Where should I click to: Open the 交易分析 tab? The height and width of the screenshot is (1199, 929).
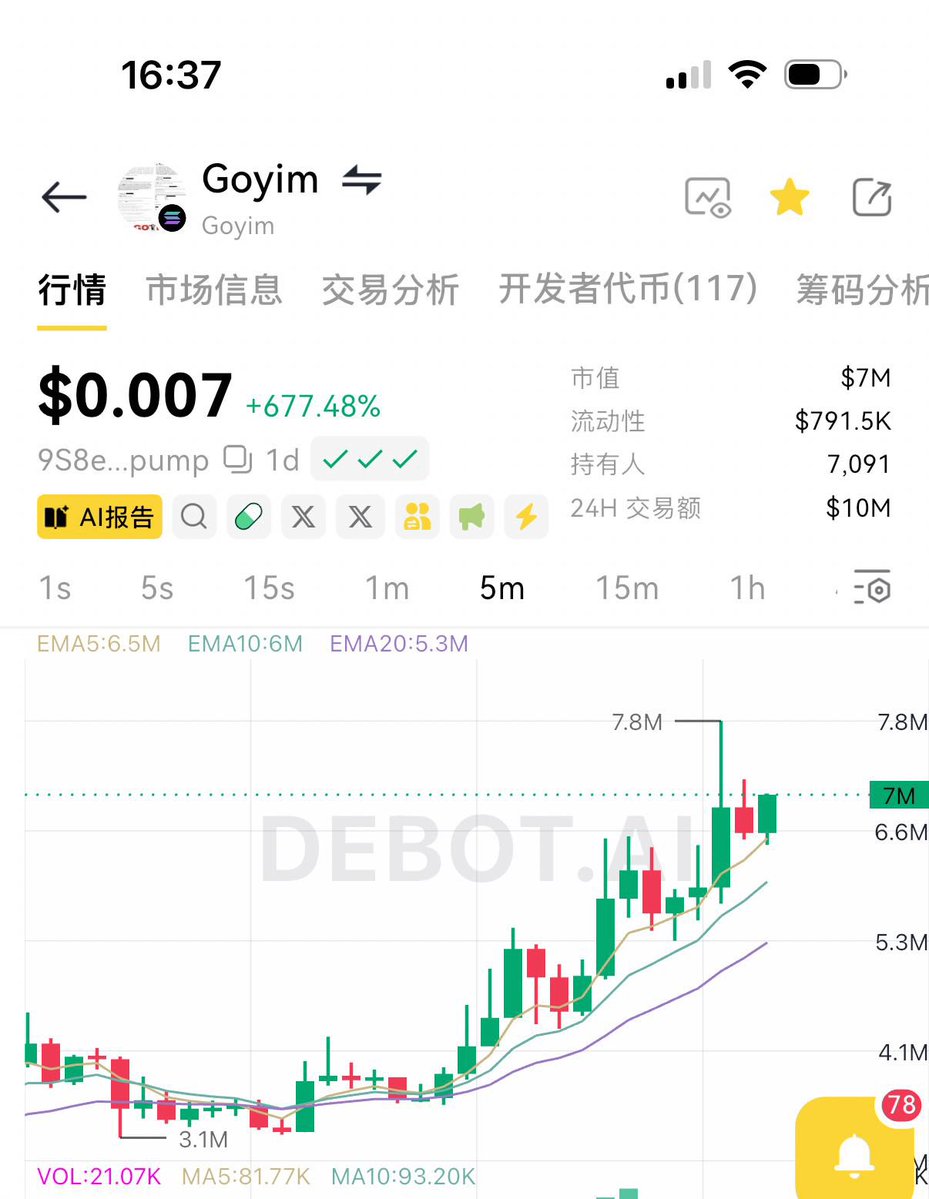(390, 290)
